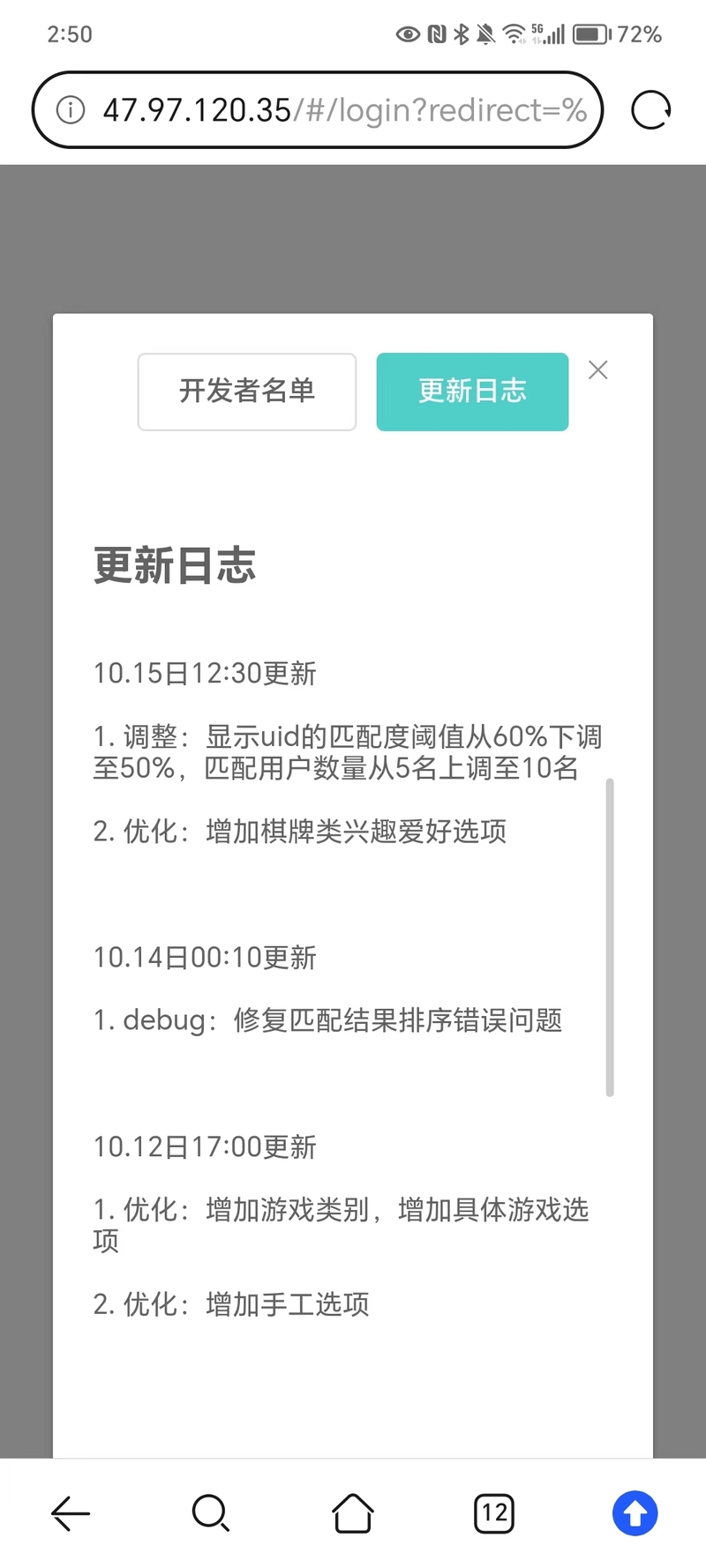Open the 12 tabs switcher
Image resolution: width=706 pixels, height=1568 pixels.
click(x=494, y=1513)
